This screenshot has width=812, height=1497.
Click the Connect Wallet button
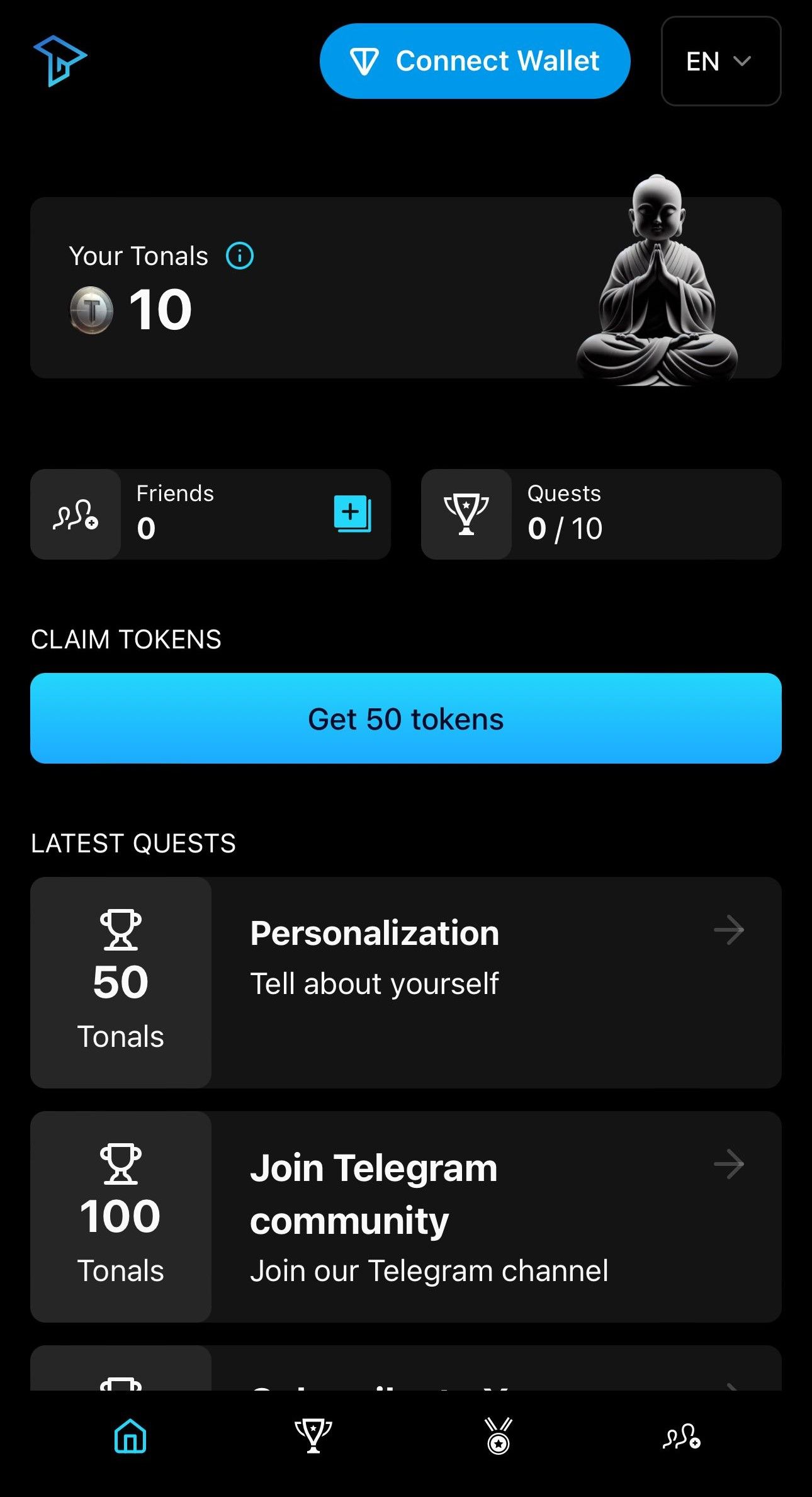coord(475,61)
